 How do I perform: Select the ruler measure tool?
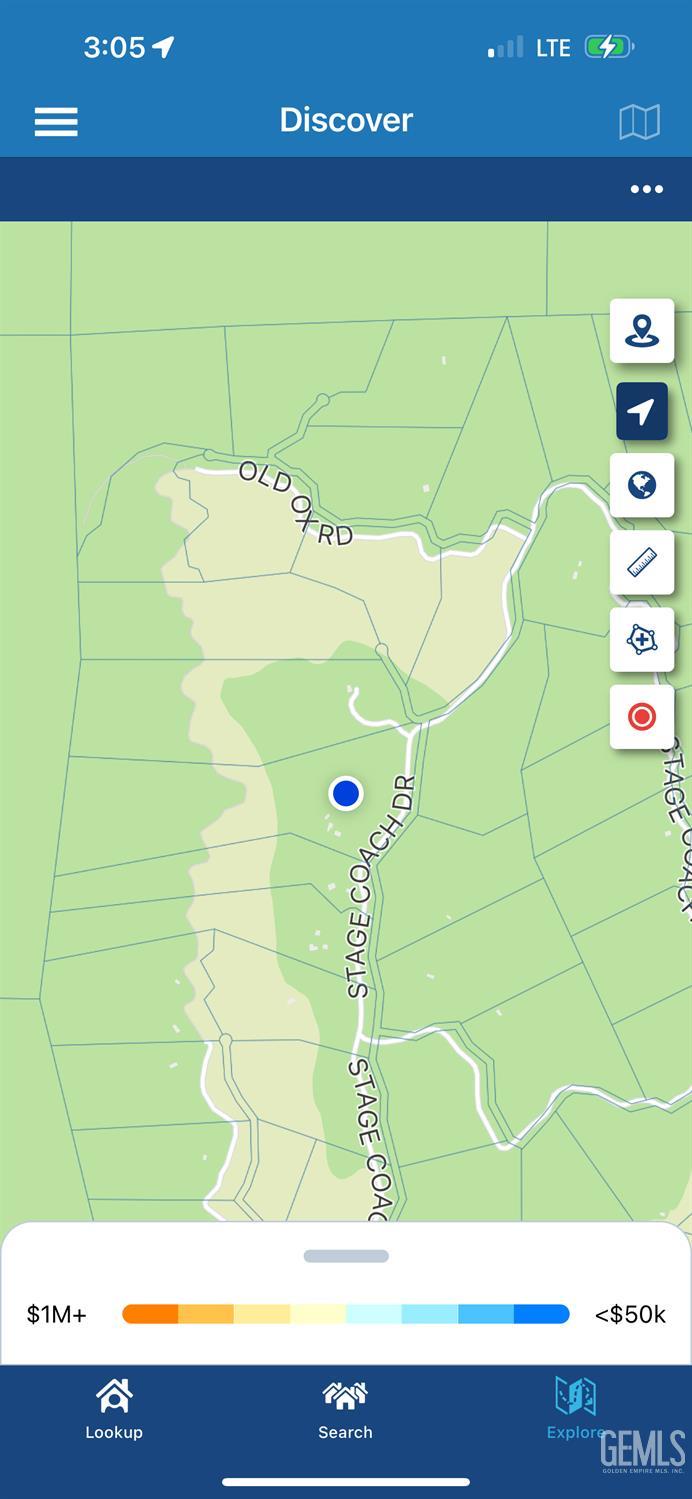pos(642,563)
